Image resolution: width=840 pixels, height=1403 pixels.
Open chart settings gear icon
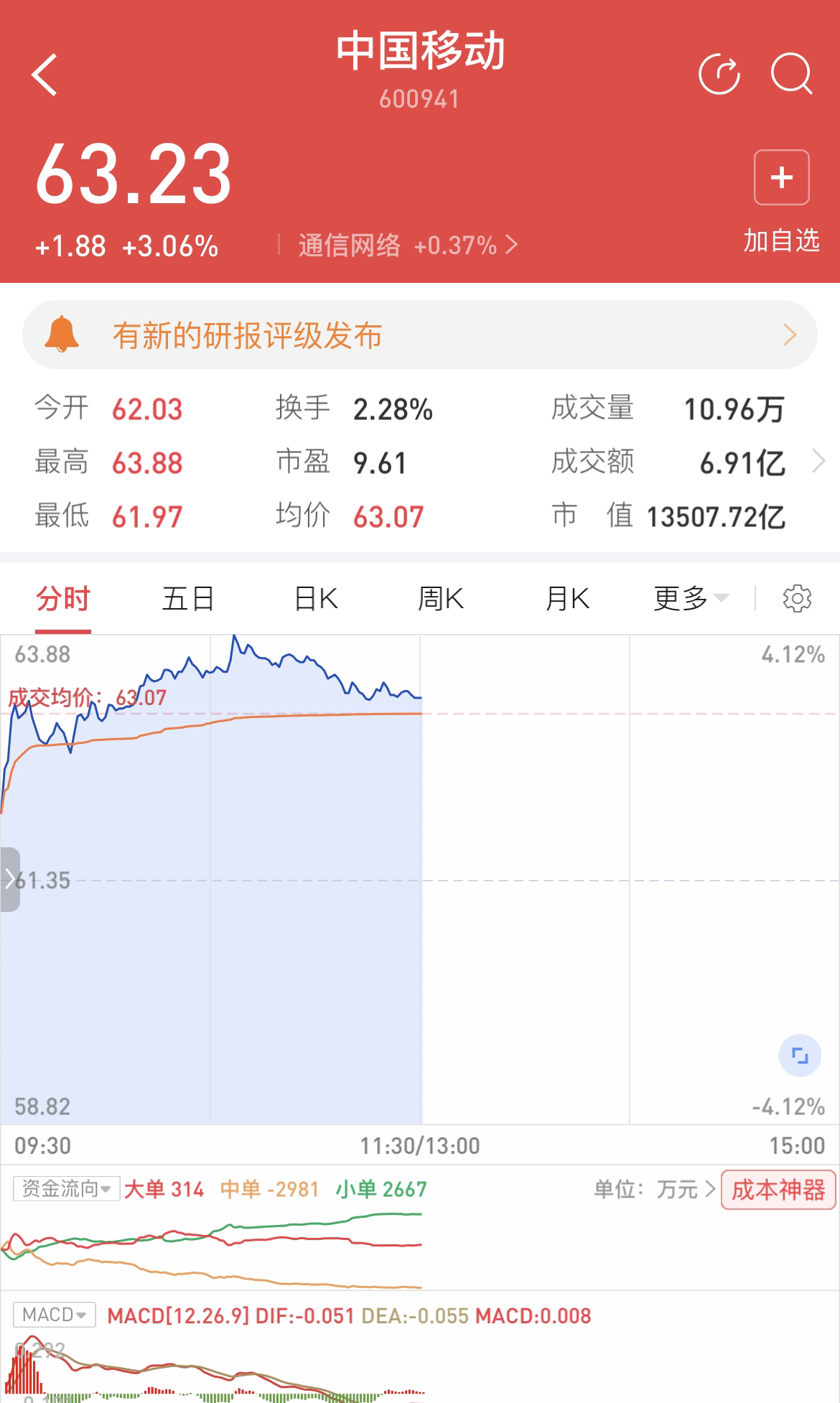pyautogui.click(x=797, y=599)
